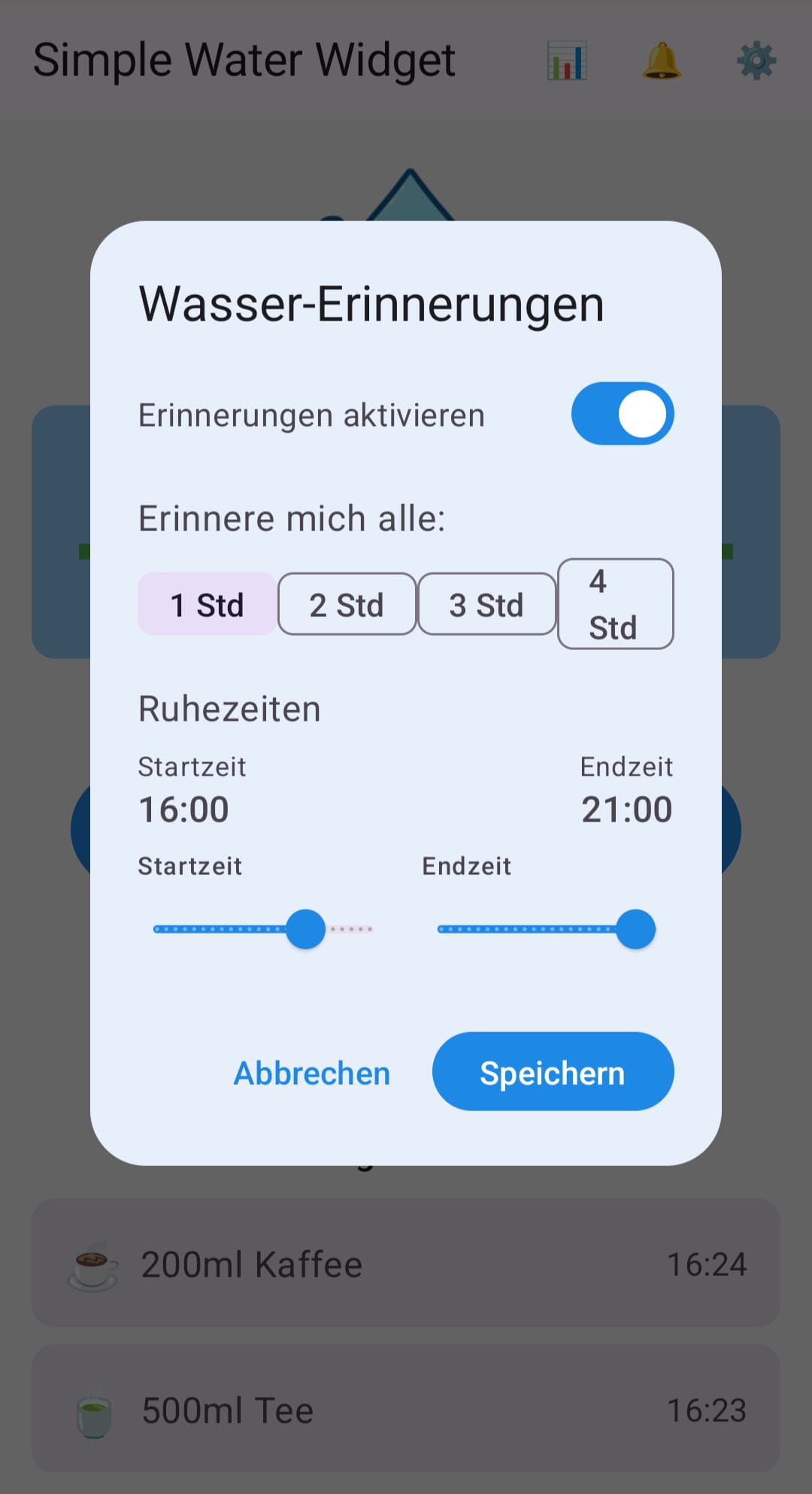
Task: Click the bell notification icon
Action: [x=660, y=61]
